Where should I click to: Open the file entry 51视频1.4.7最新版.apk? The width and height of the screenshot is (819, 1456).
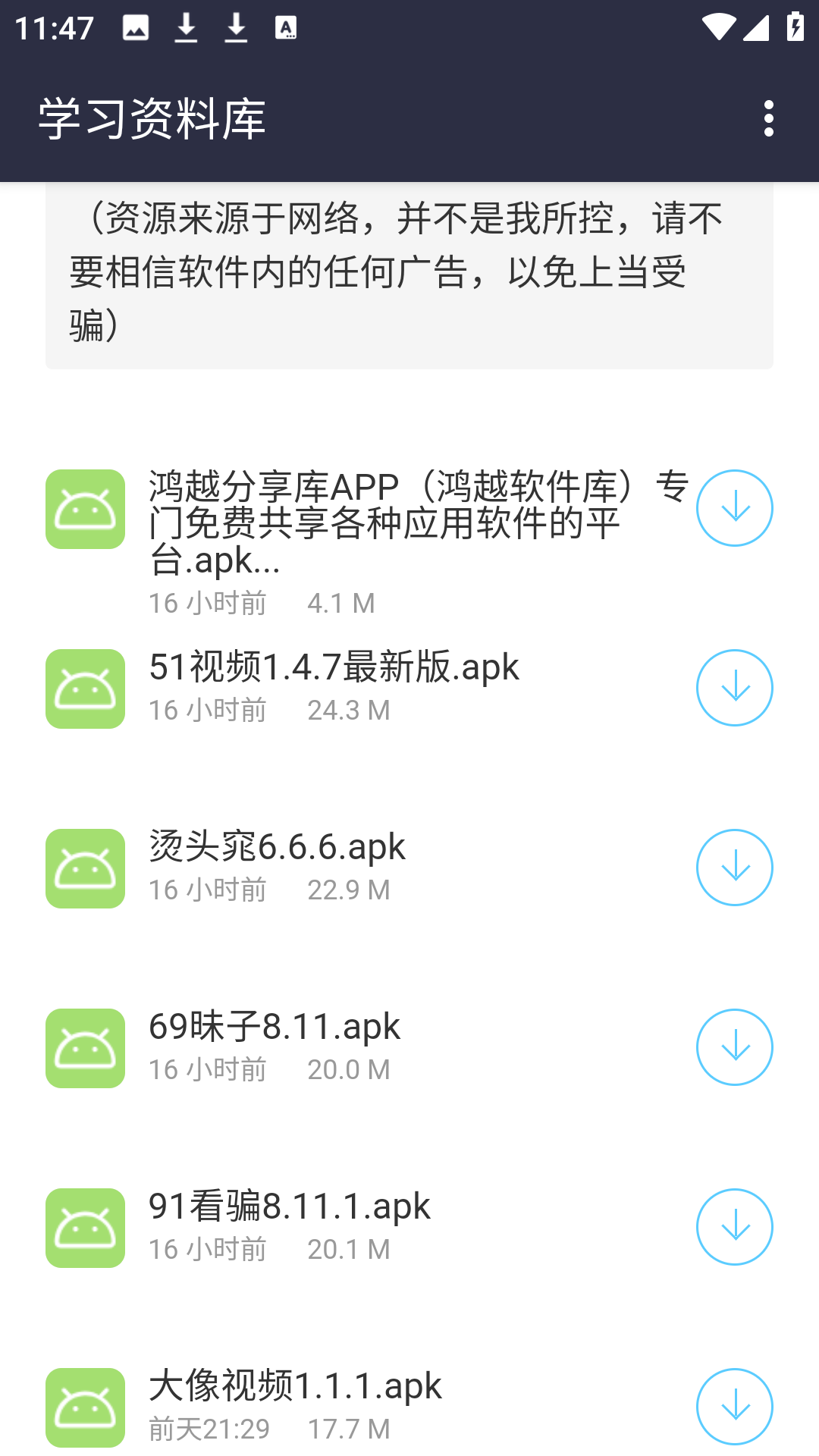click(334, 667)
